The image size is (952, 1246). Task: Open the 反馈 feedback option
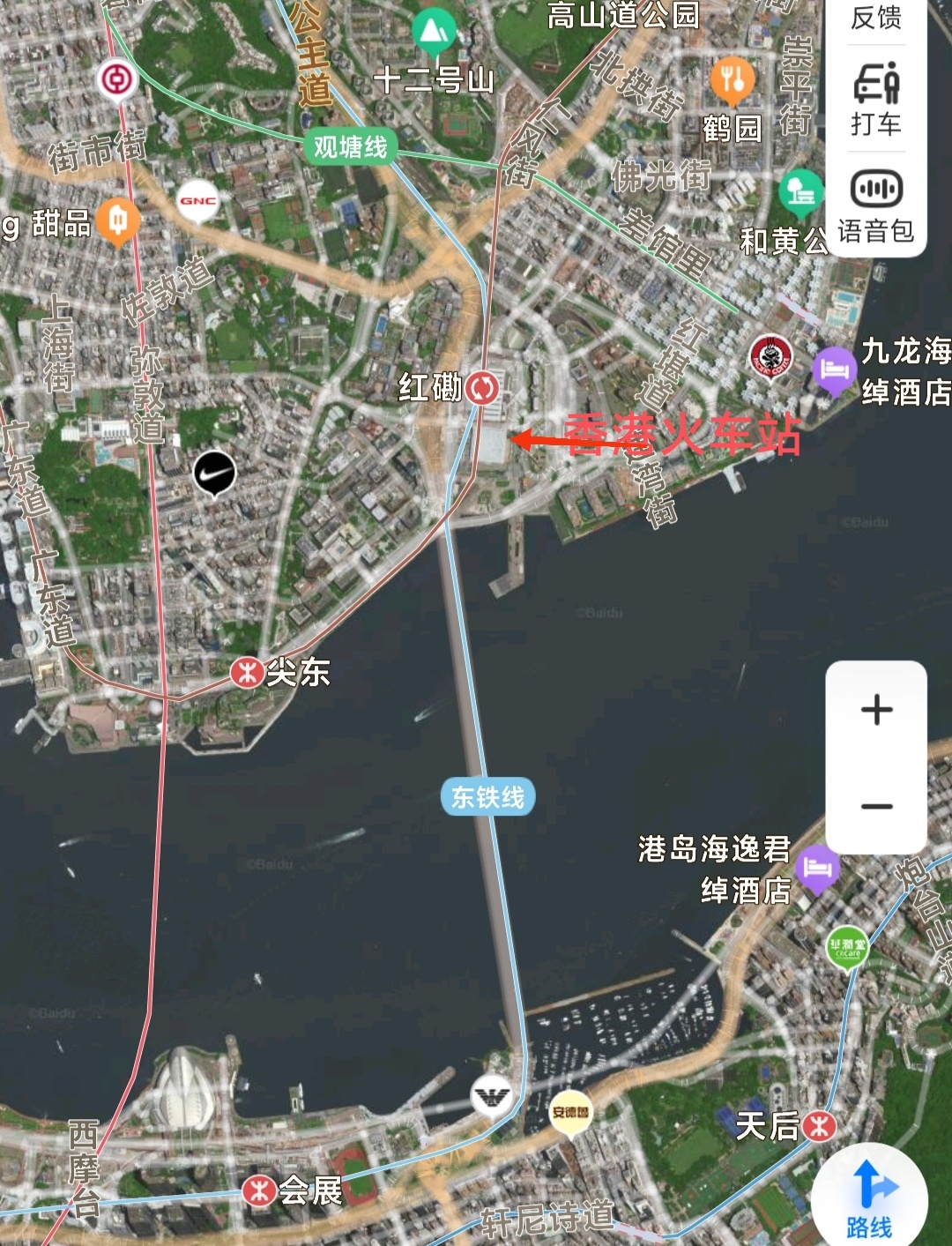[x=875, y=18]
